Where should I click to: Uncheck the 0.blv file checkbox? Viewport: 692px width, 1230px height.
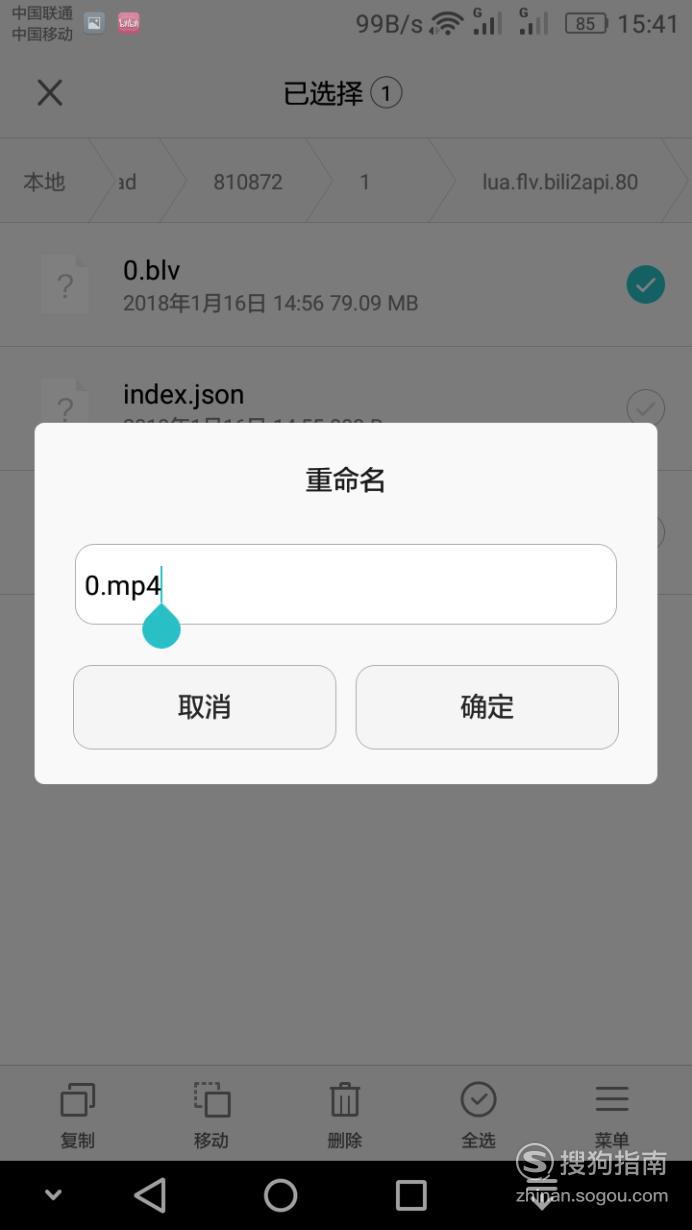point(646,285)
